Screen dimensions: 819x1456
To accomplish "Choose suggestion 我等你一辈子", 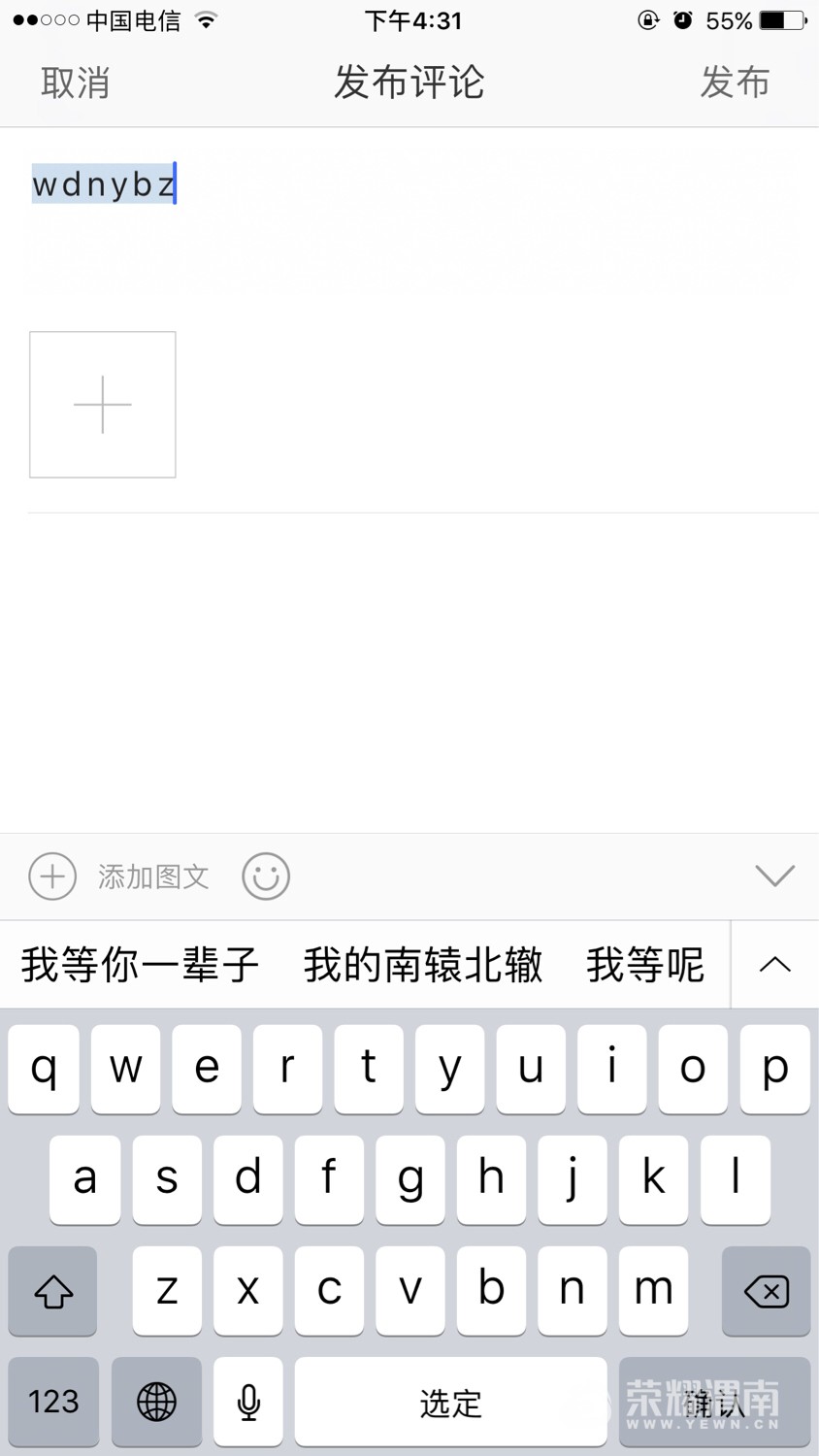I will [x=141, y=965].
